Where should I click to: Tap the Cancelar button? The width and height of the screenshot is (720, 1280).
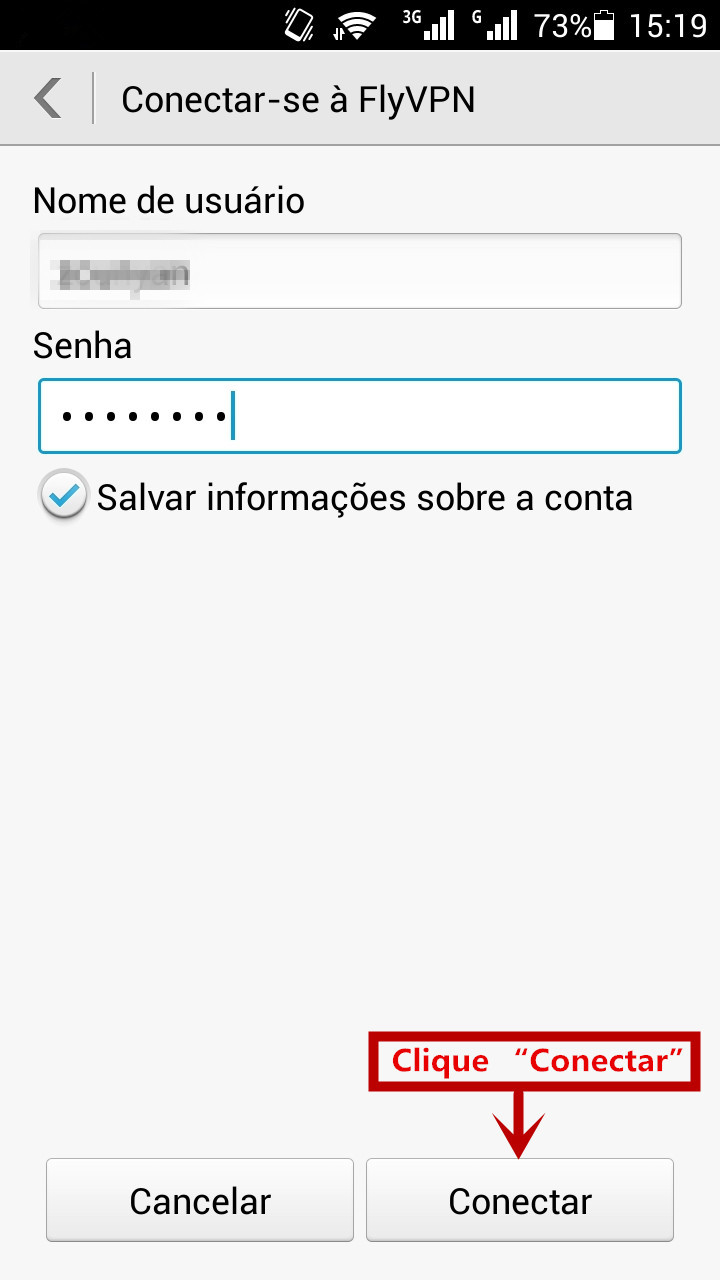click(x=200, y=1200)
